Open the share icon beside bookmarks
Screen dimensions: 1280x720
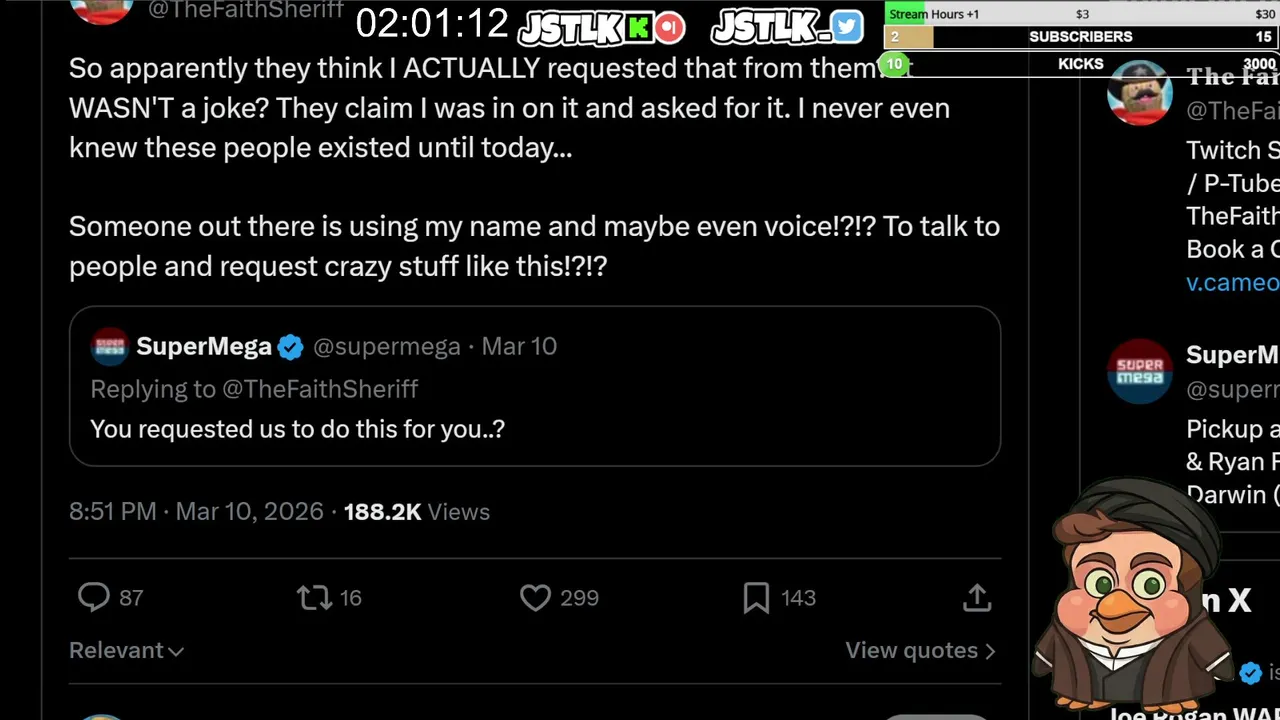(977, 598)
